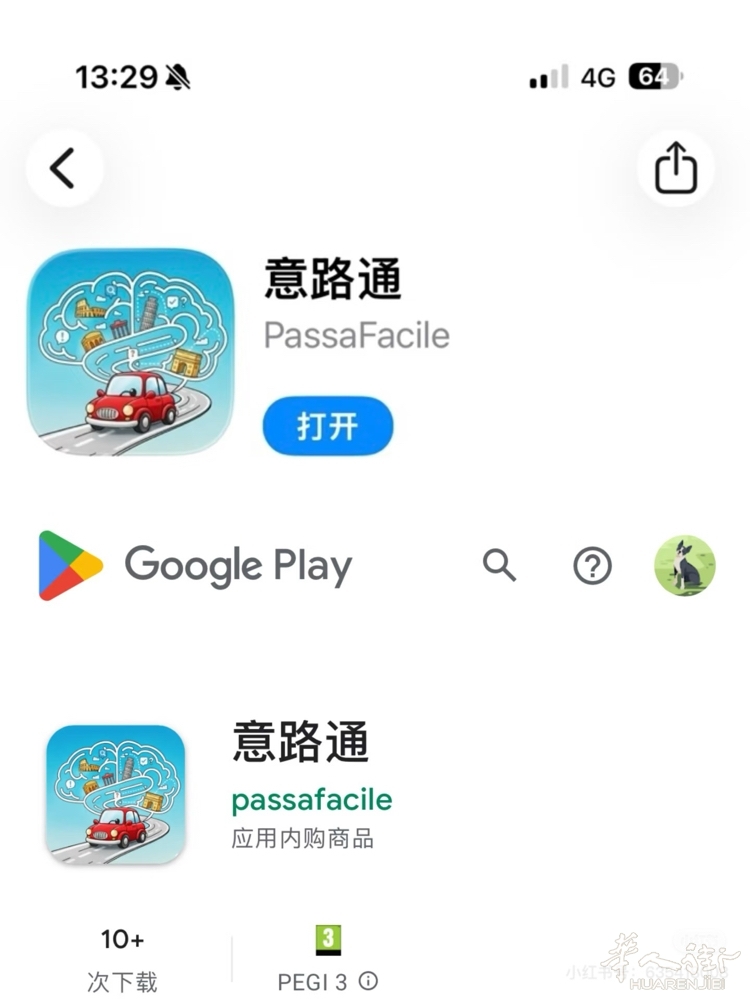This screenshot has height=999, width=750.
Task: Open the account profile avatar
Action: click(x=684, y=566)
